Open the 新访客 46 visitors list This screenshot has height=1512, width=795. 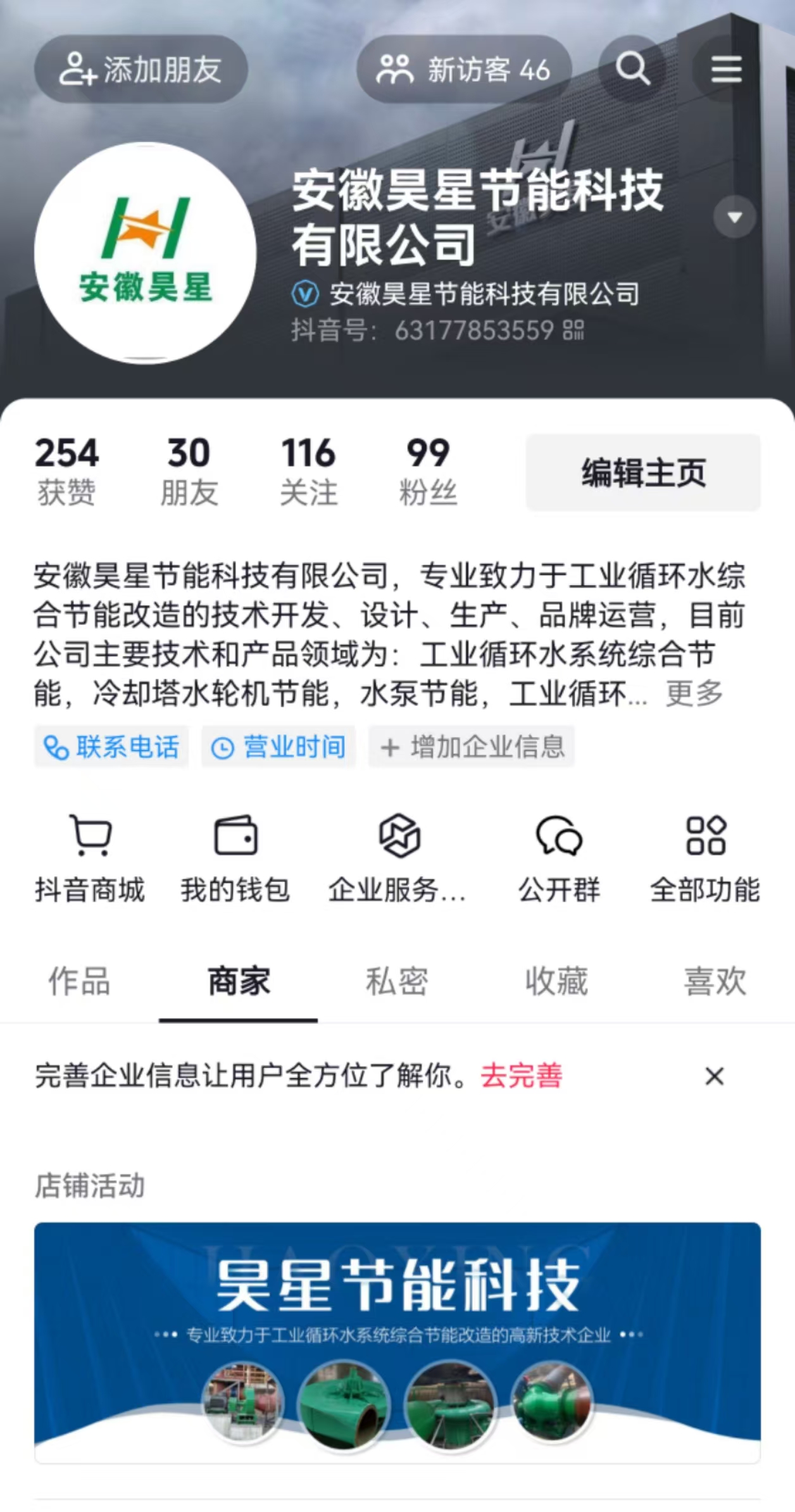point(464,69)
